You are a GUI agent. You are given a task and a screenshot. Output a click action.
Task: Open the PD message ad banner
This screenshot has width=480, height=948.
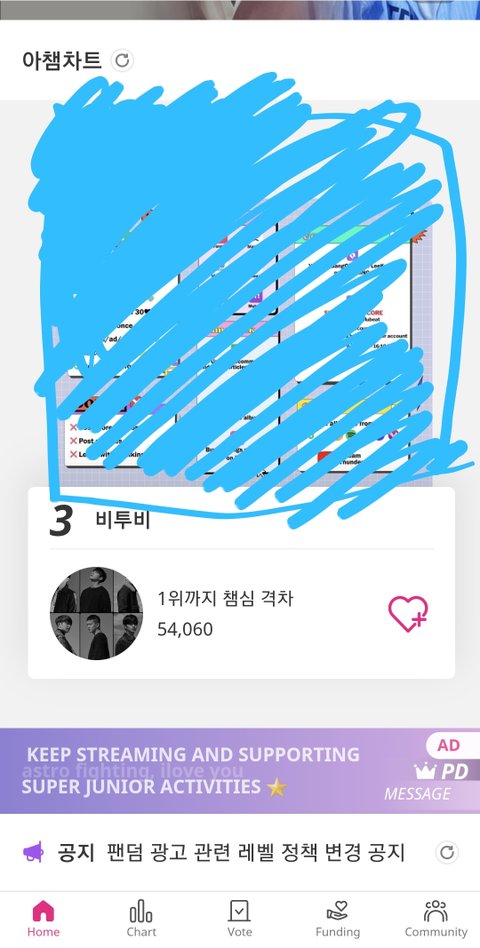(240, 771)
